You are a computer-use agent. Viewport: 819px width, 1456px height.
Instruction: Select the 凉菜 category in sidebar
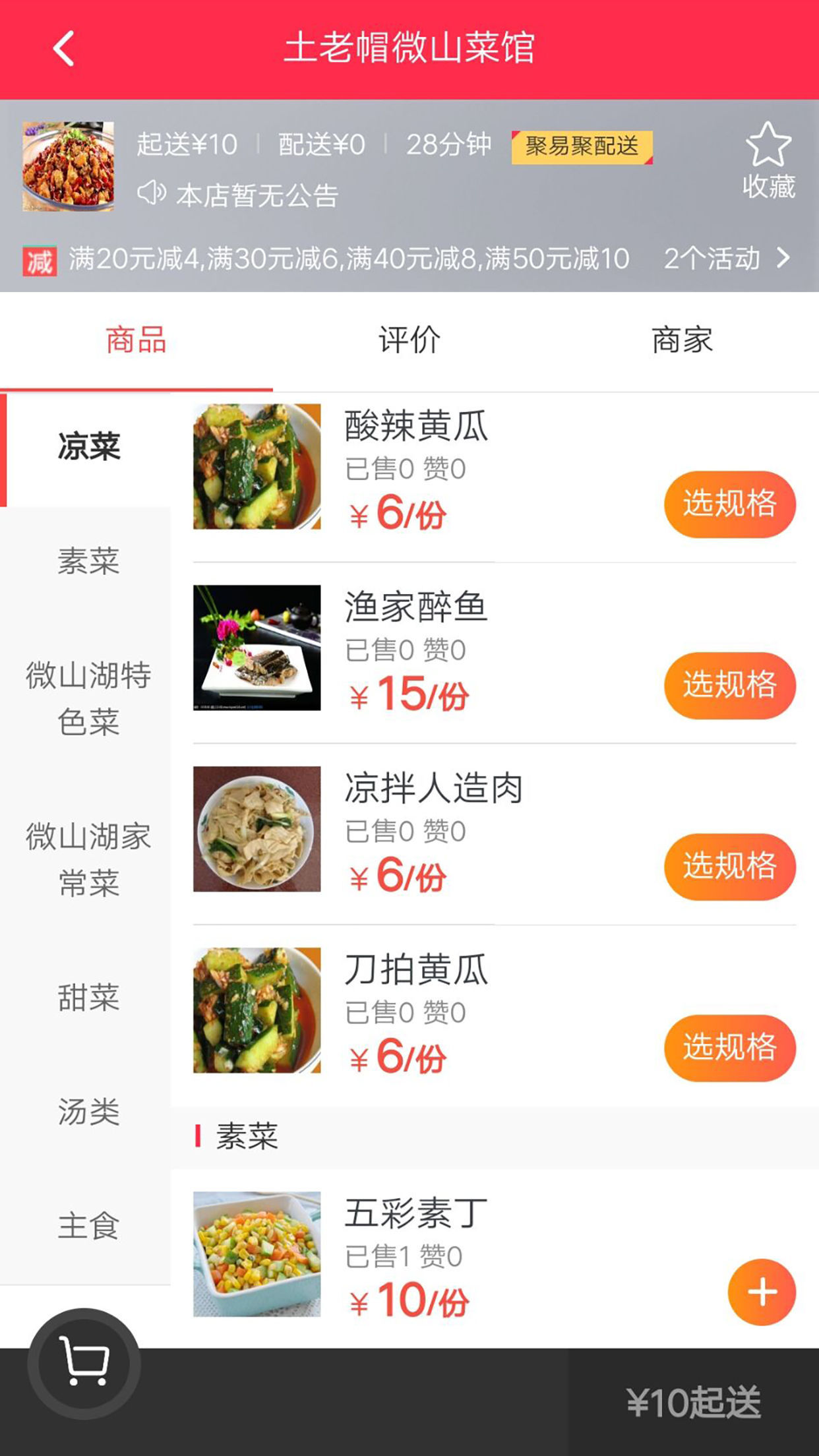pyautogui.click(x=90, y=446)
